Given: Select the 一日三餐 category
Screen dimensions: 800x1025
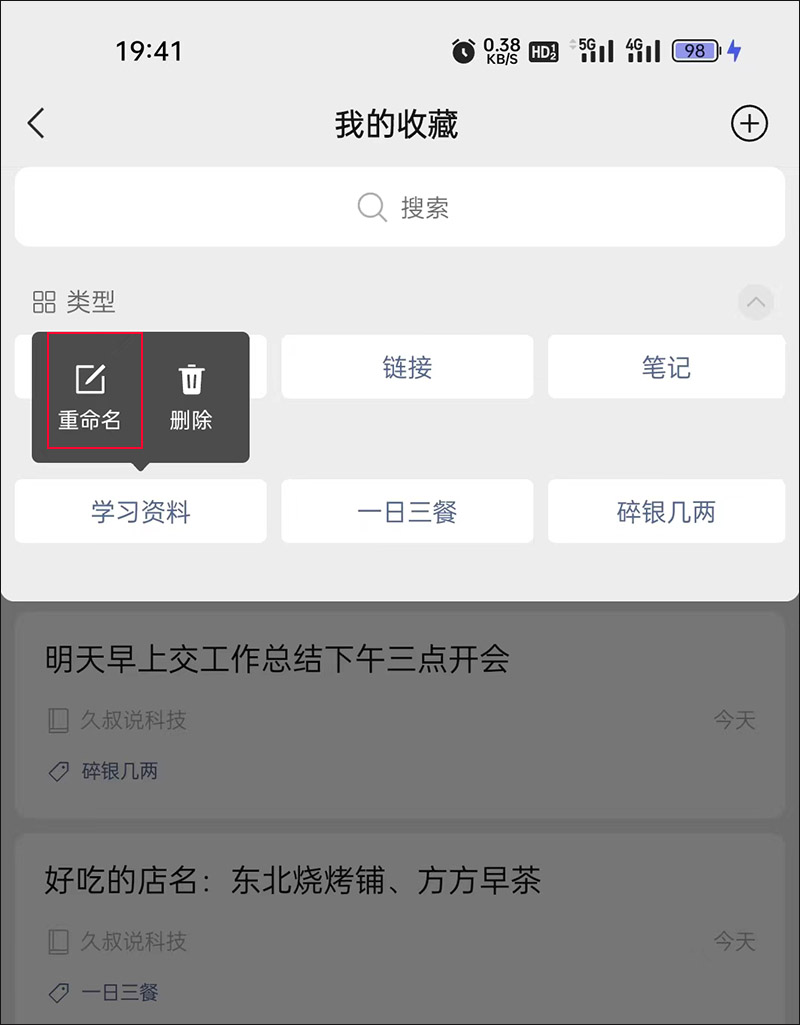Looking at the screenshot, I should coord(407,511).
